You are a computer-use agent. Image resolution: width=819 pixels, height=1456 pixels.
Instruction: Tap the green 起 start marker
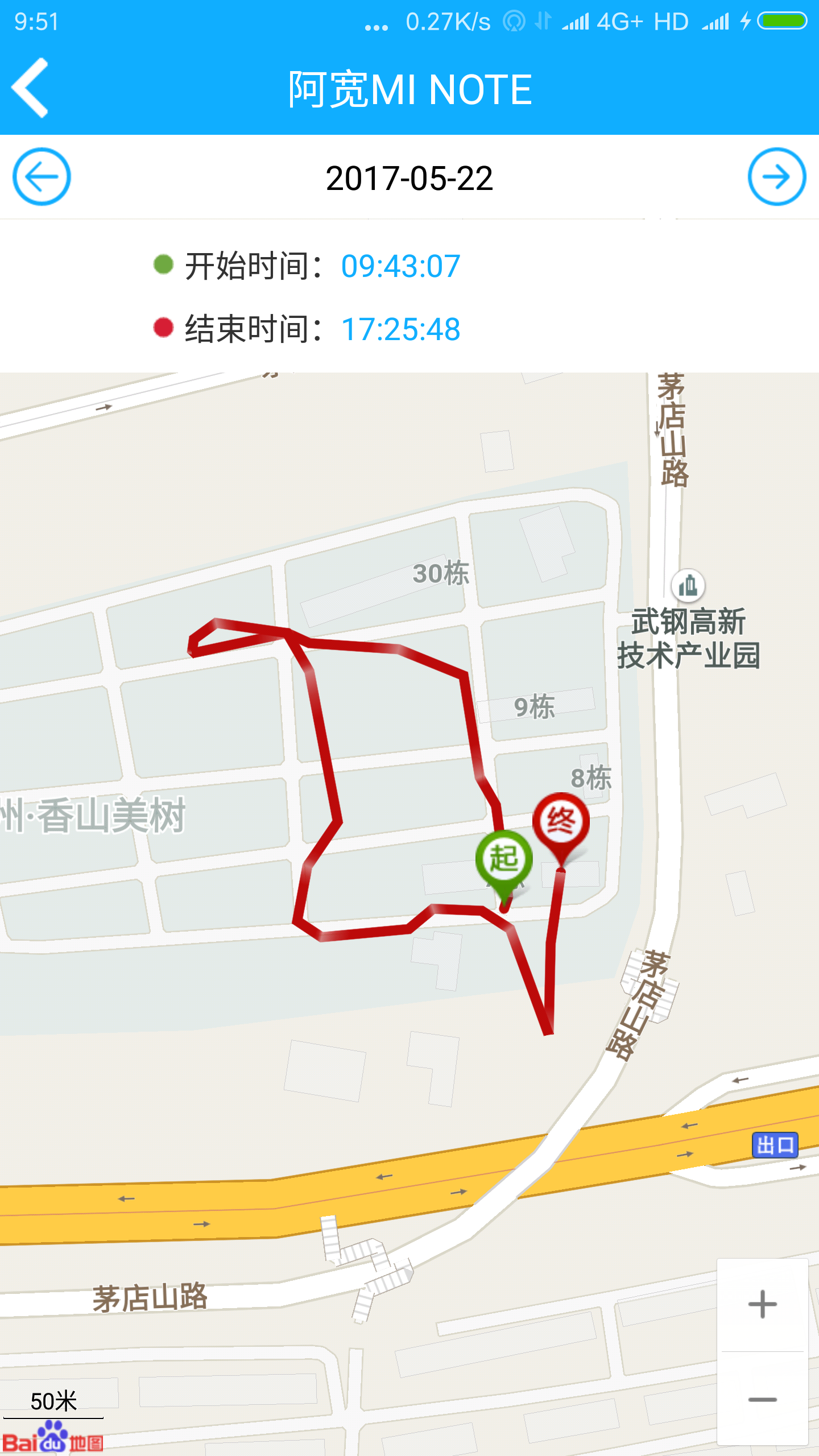click(x=504, y=859)
